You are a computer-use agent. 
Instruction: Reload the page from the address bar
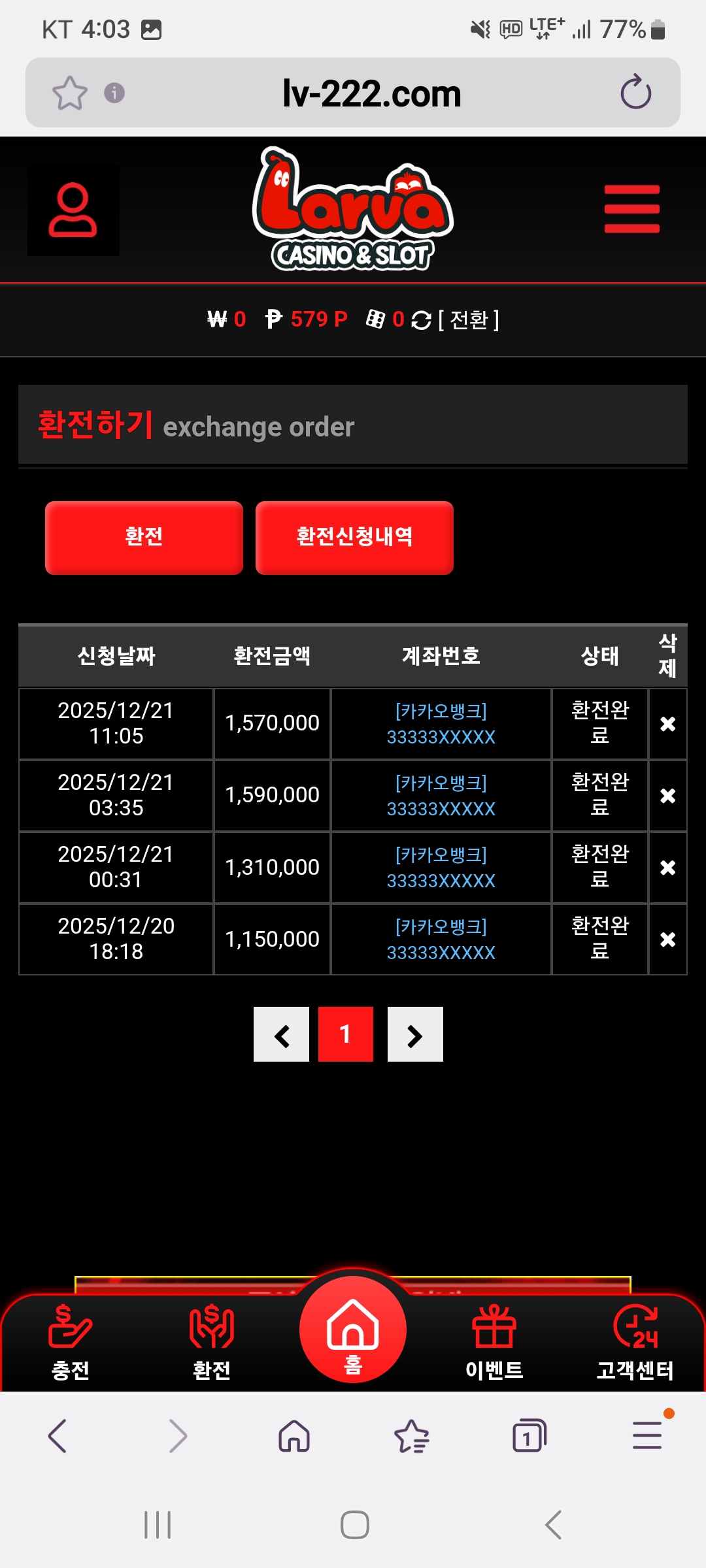click(635, 93)
